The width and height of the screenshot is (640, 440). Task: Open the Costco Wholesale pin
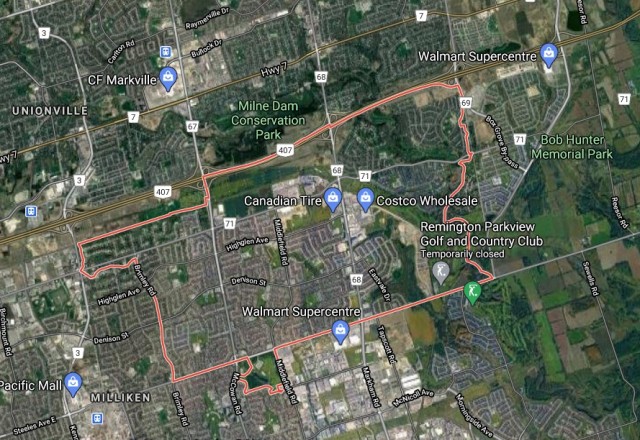pos(365,199)
